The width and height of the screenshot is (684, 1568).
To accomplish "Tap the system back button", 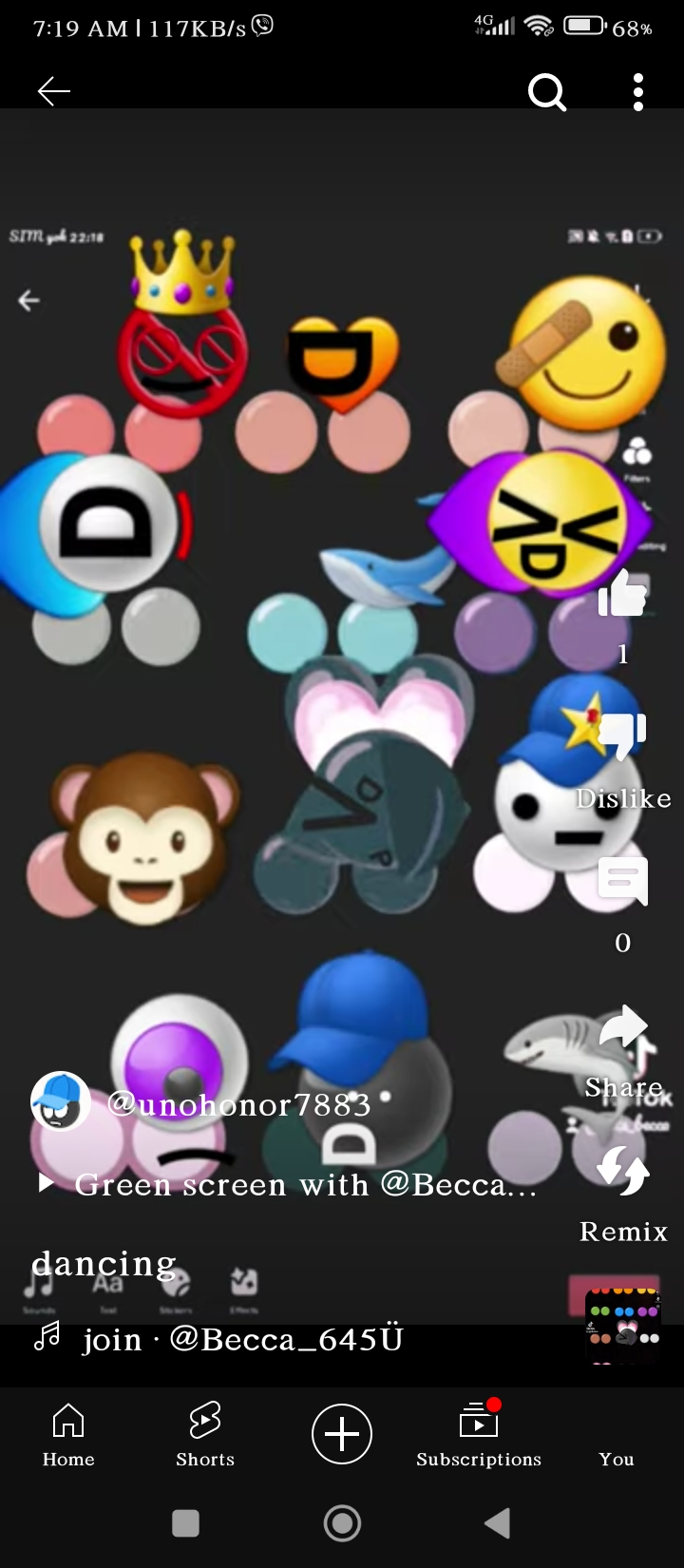I will tap(498, 1523).
